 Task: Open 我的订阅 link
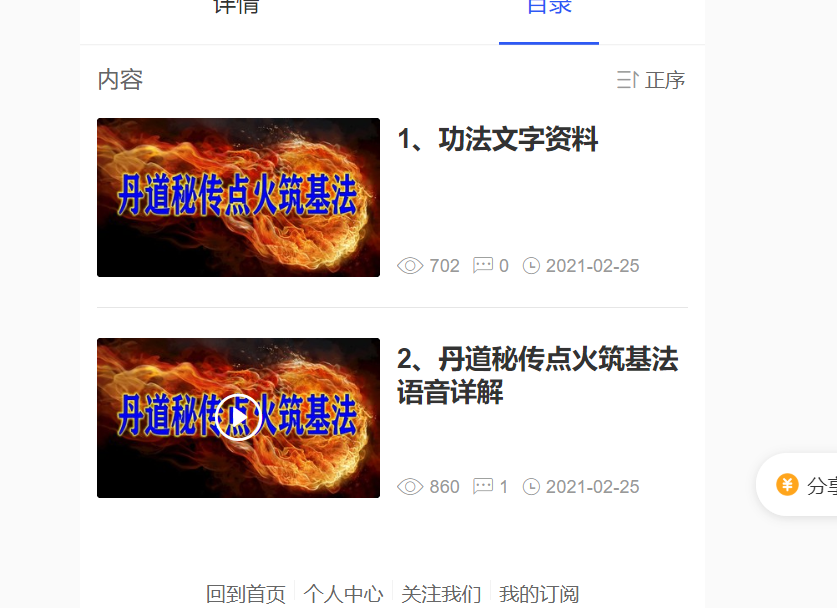(539, 594)
